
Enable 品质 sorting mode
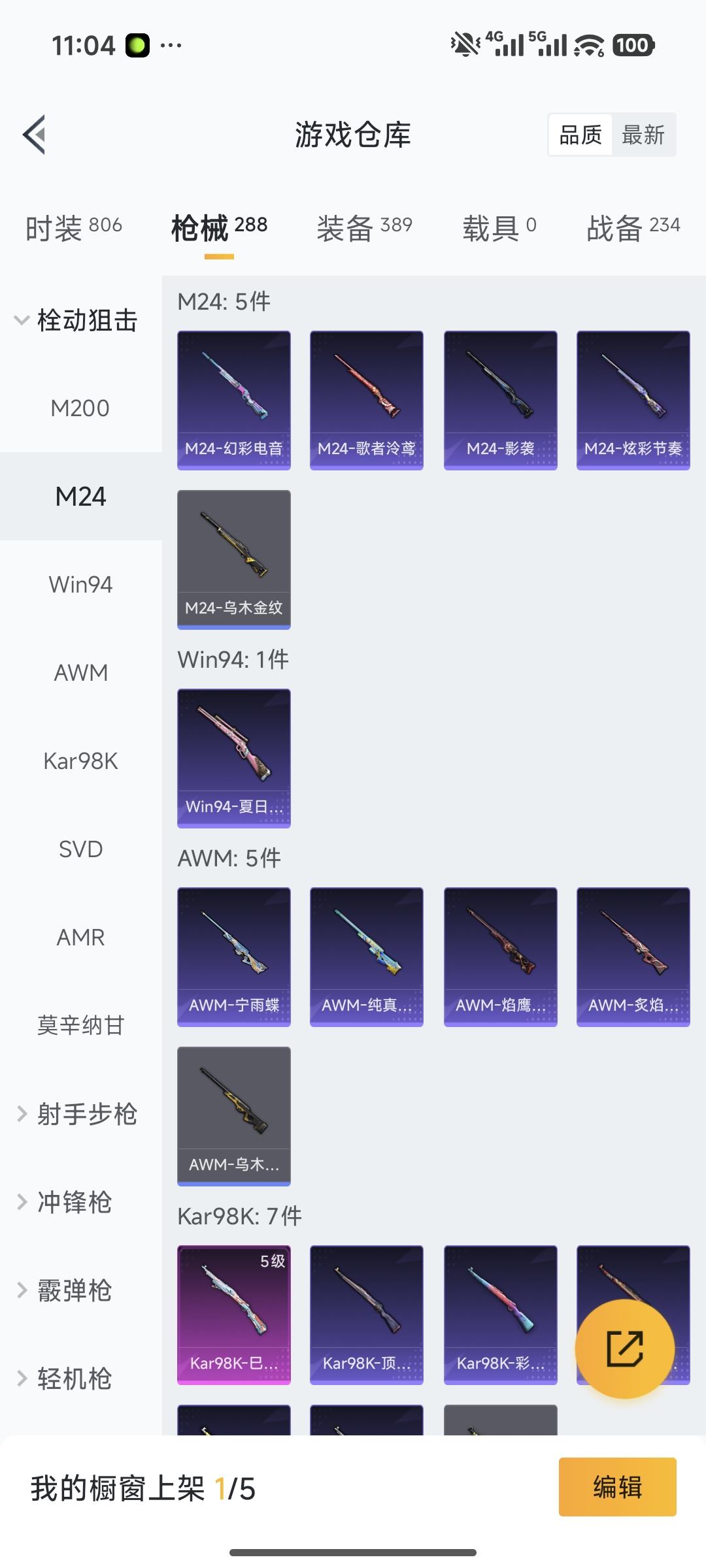tap(580, 135)
